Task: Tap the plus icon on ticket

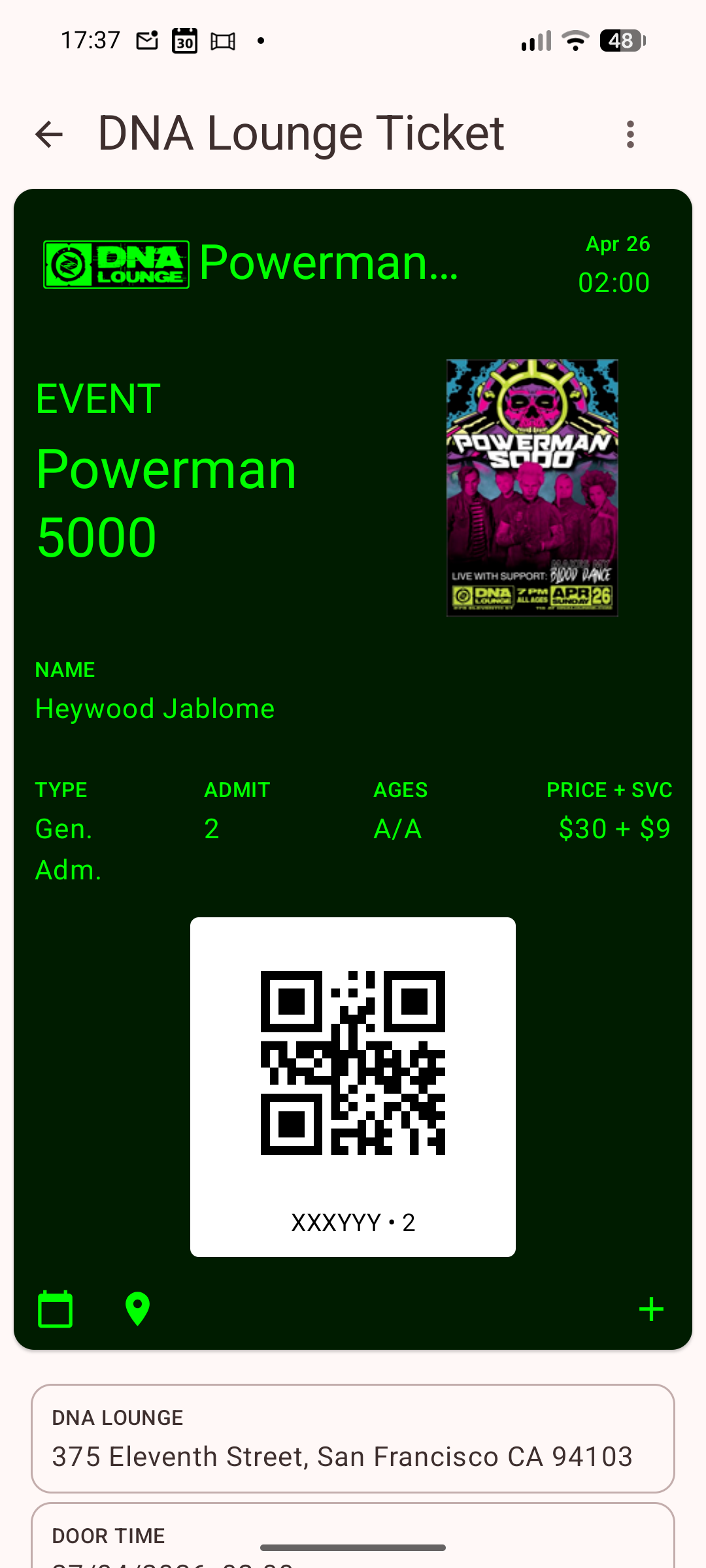Action: tap(651, 1309)
